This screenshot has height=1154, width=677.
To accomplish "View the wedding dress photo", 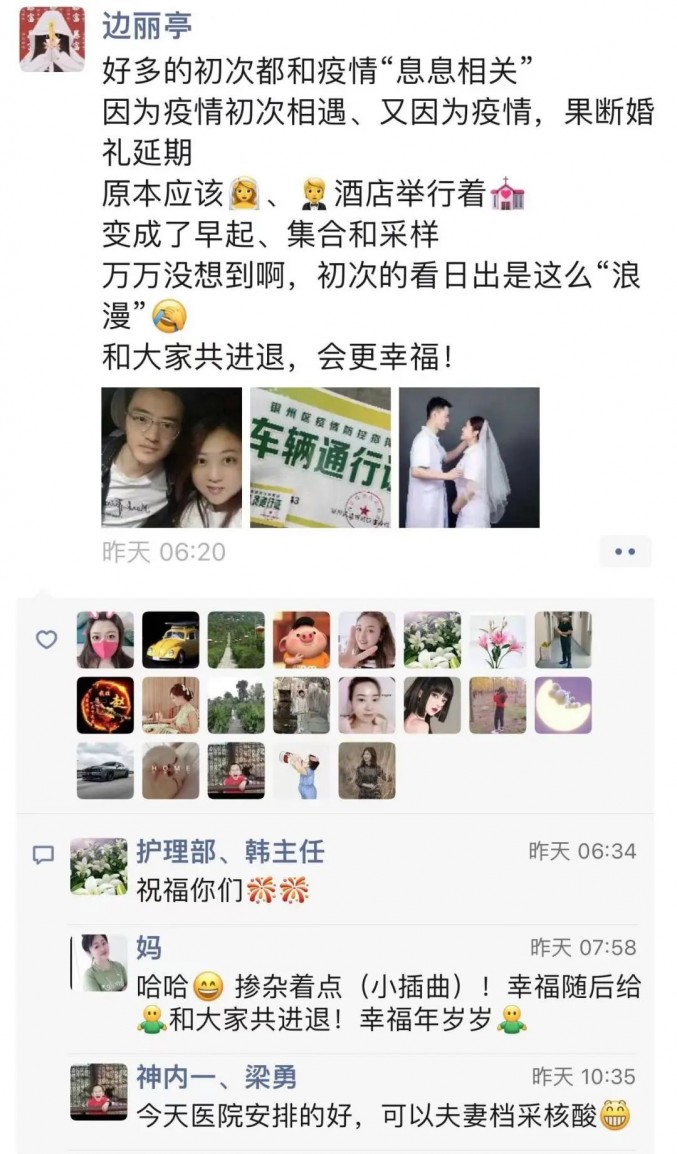I will click(469, 457).
